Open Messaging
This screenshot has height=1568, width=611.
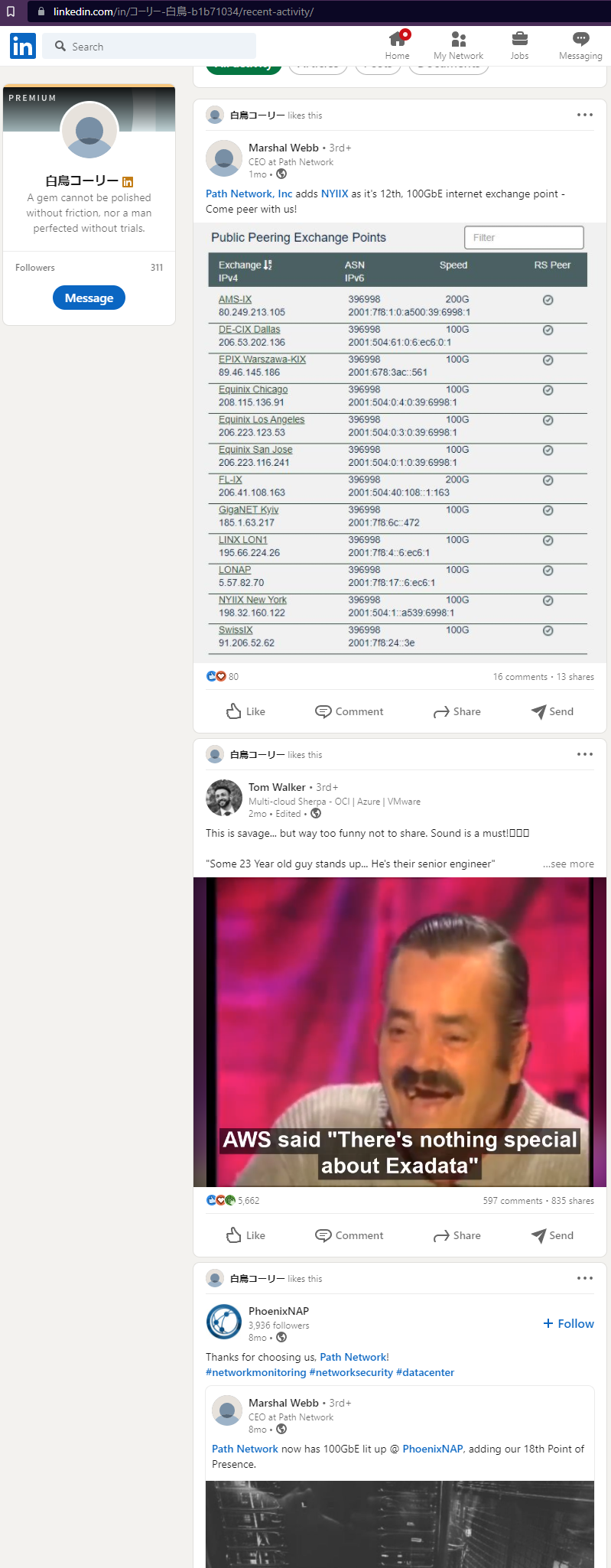pos(580,45)
